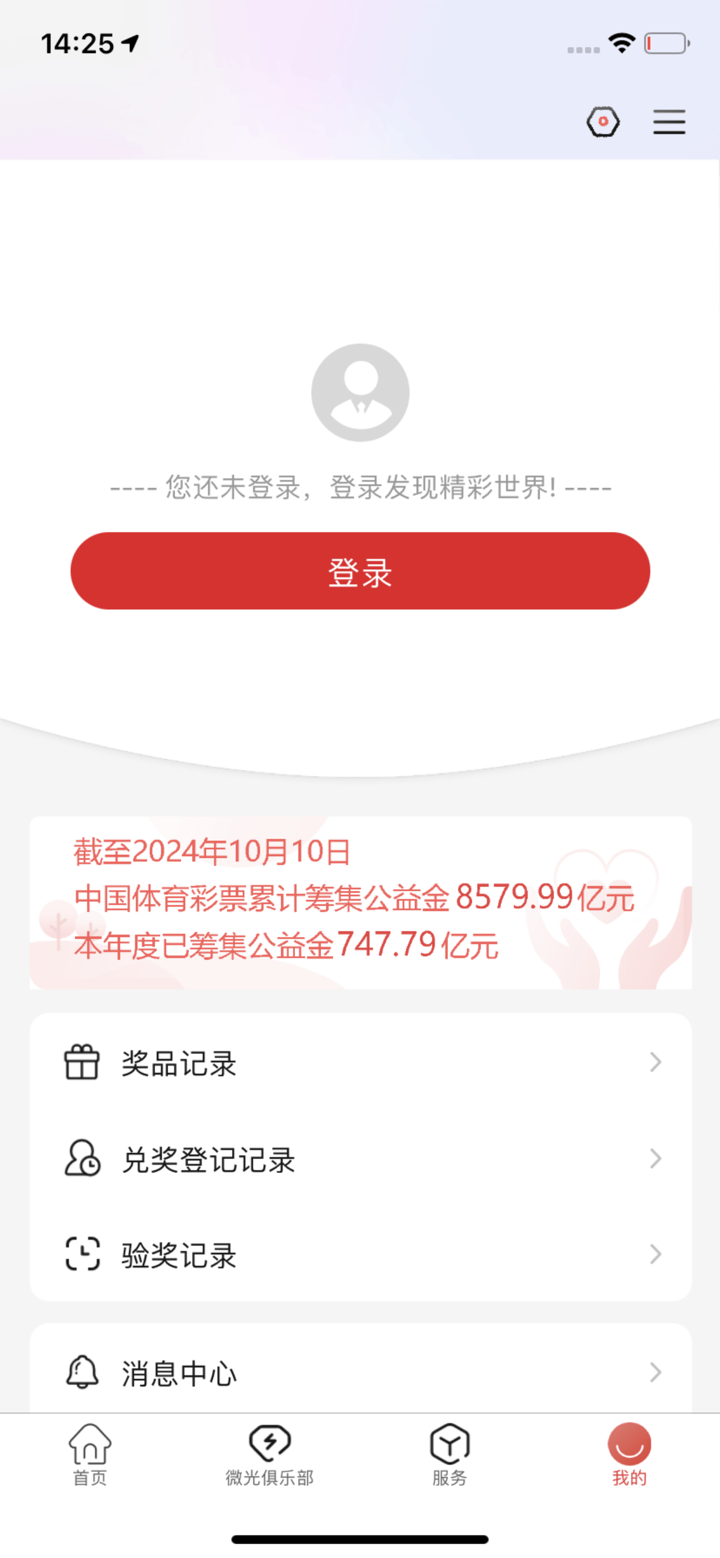Tap the battery indicator in status bar
The height and width of the screenshot is (1558, 720).
click(x=663, y=42)
